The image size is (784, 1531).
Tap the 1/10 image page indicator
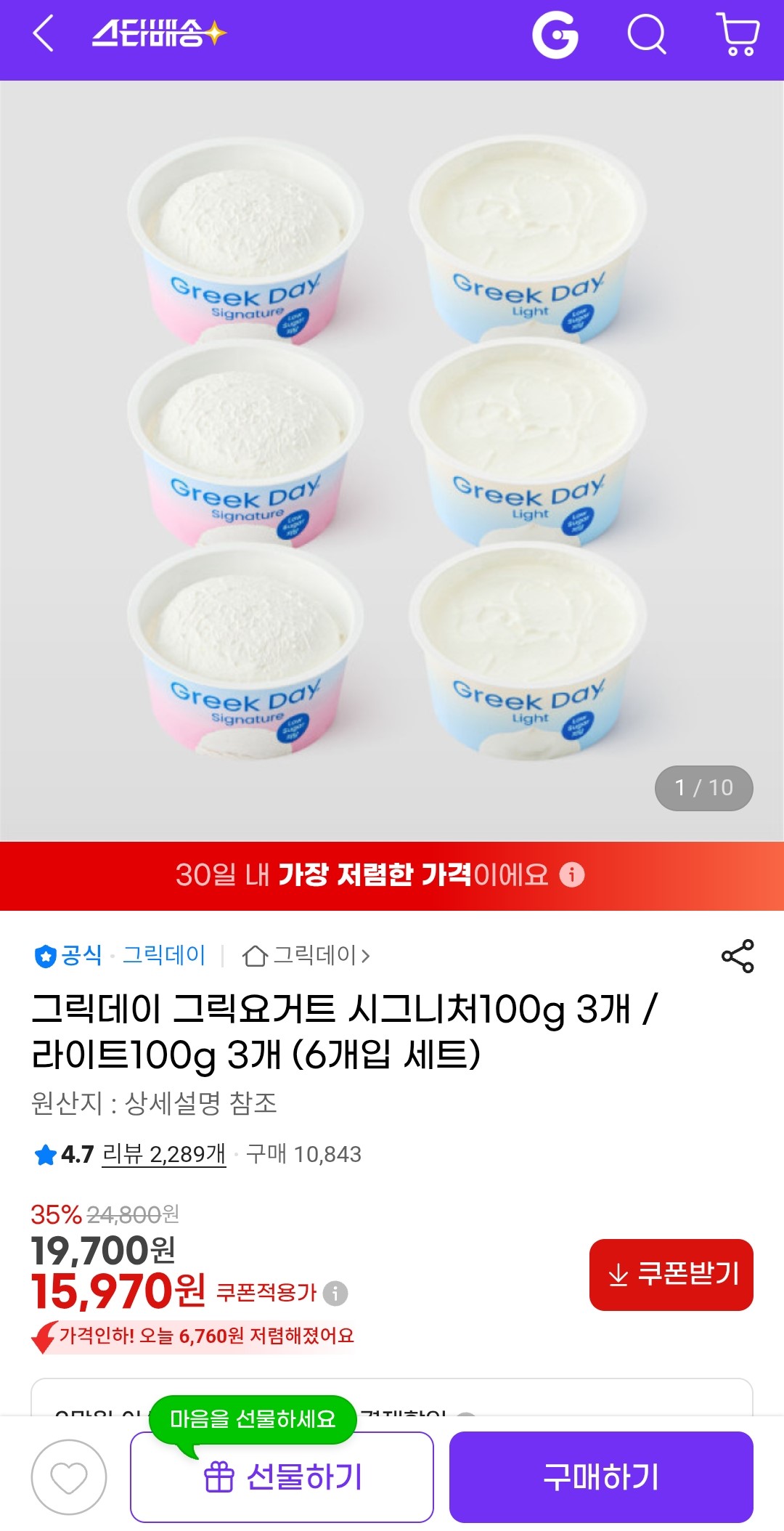pos(702,787)
